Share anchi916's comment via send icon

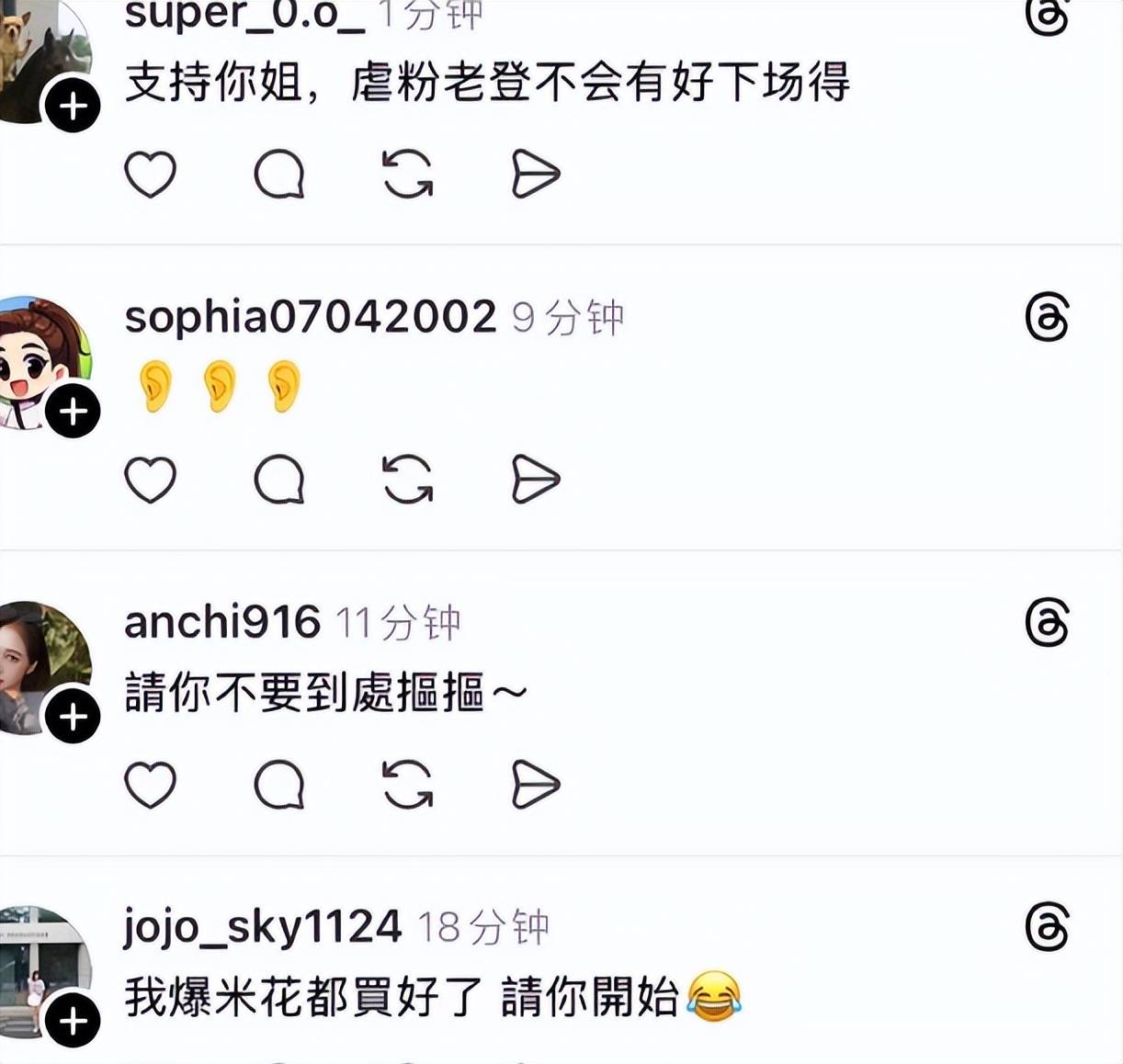point(535,785)
